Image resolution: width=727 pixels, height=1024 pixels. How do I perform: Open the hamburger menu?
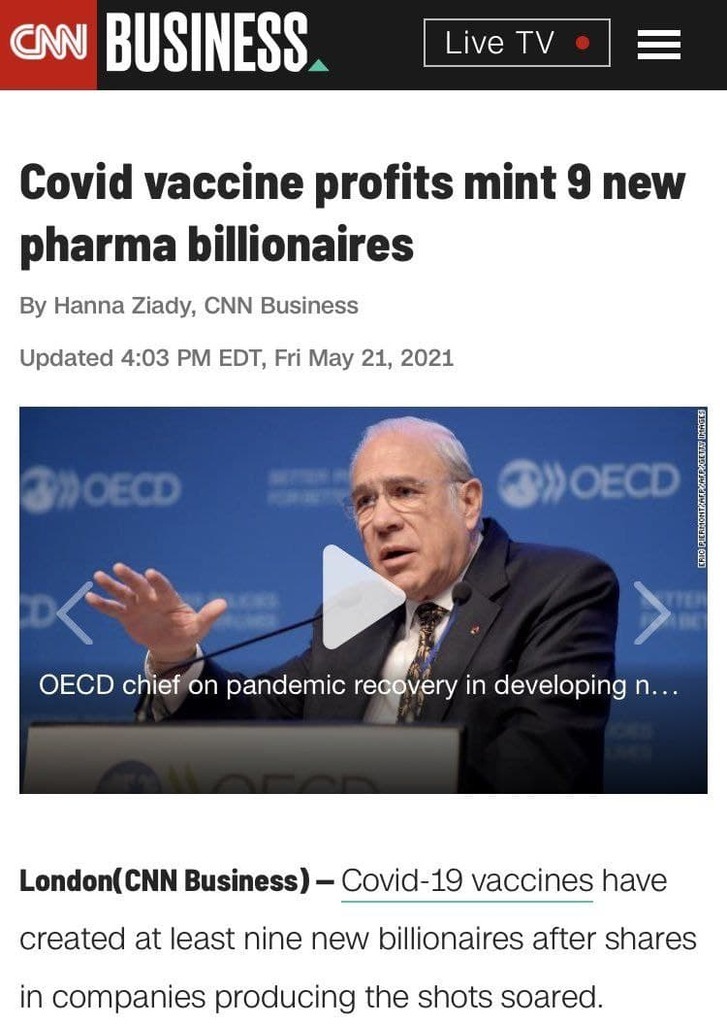(658, 44)
